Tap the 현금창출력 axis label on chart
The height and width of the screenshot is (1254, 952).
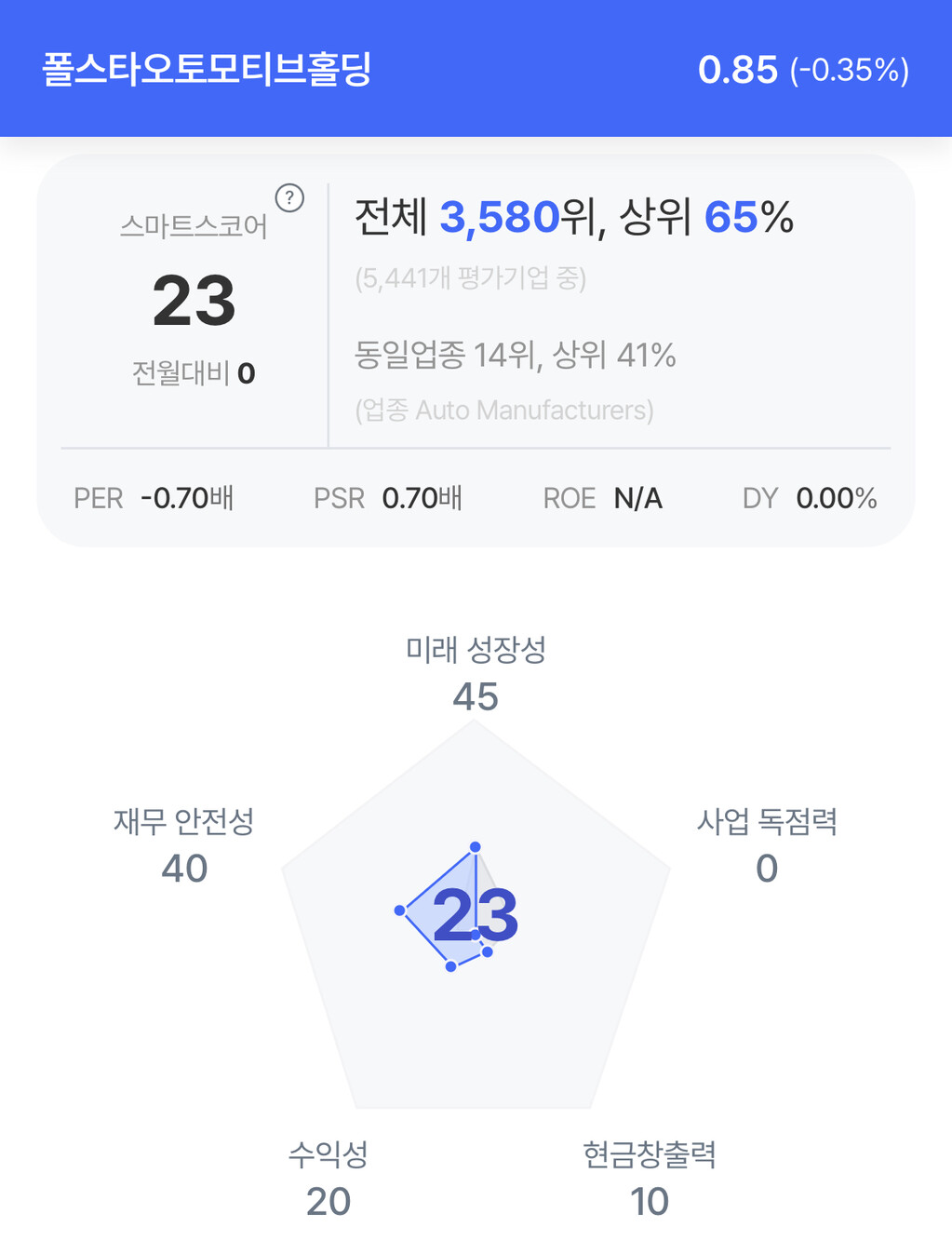[648, 1156]
